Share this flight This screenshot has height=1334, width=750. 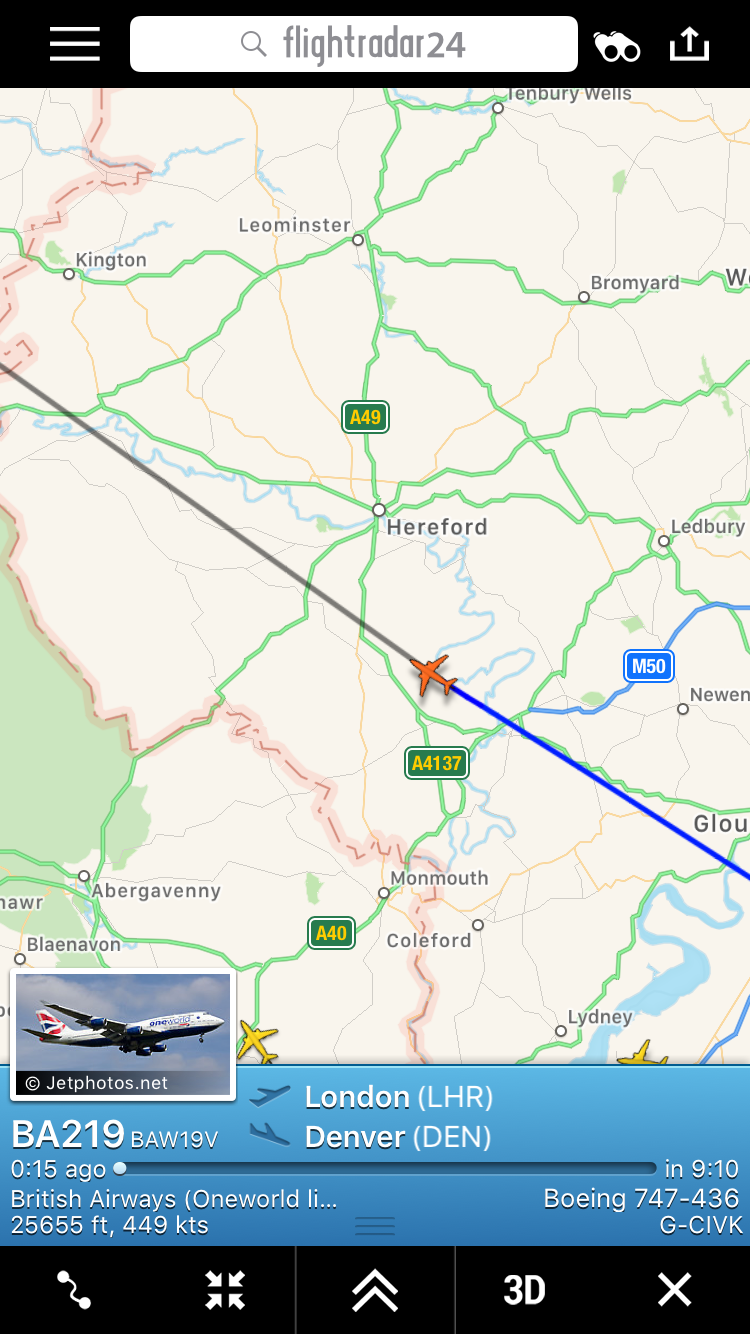(x=689, y=44)
